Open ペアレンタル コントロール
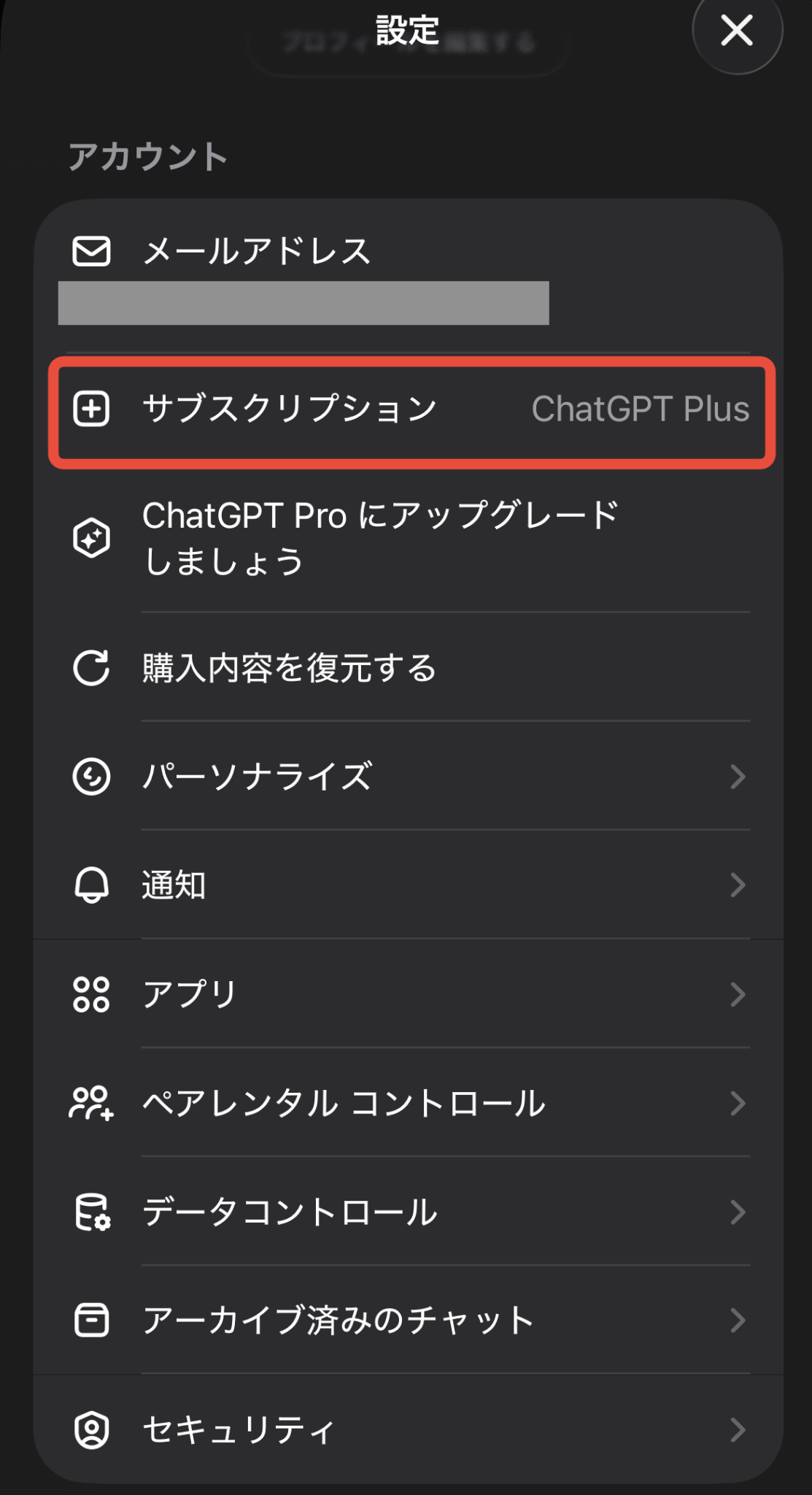The image size is (812, 1495). [409, 1103]
